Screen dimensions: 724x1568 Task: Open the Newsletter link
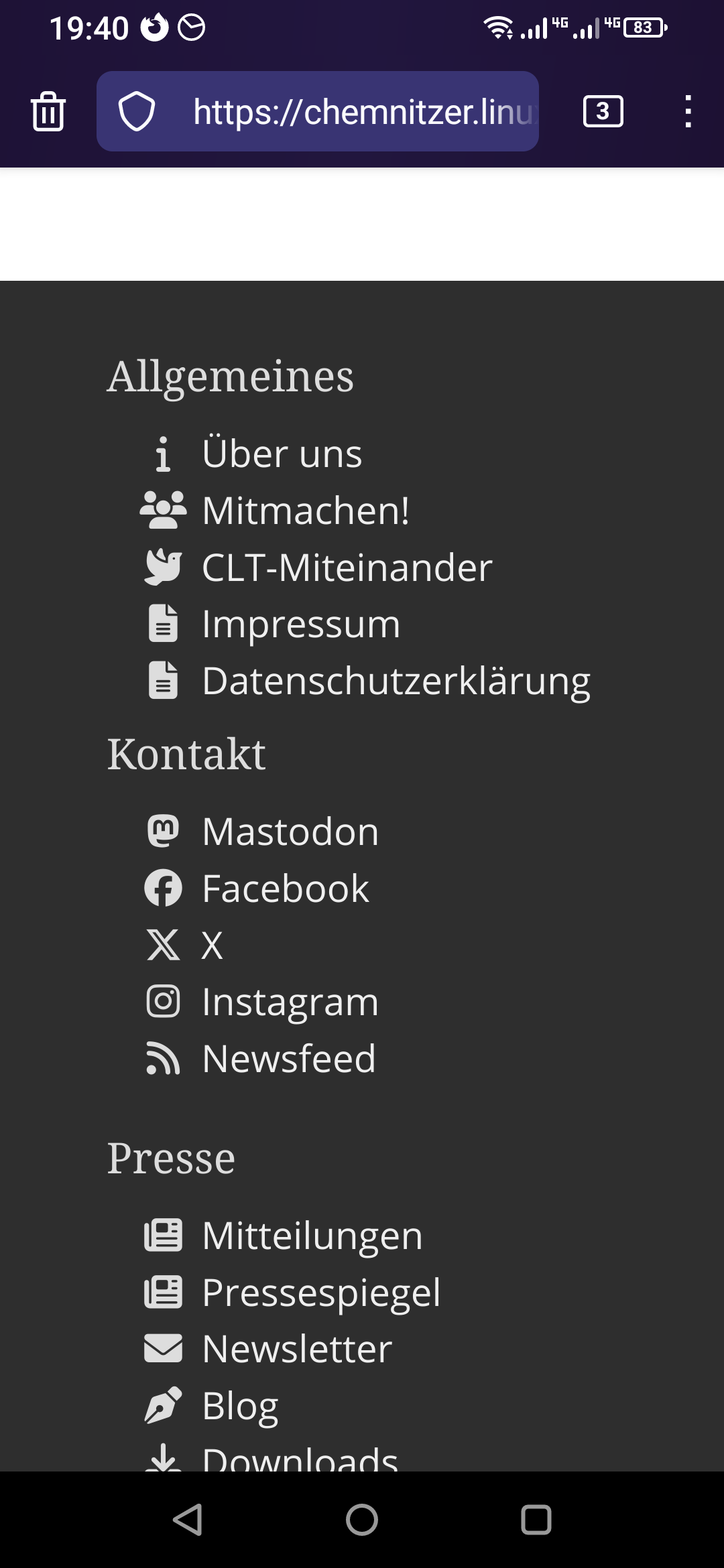(x=297, y=1349)
